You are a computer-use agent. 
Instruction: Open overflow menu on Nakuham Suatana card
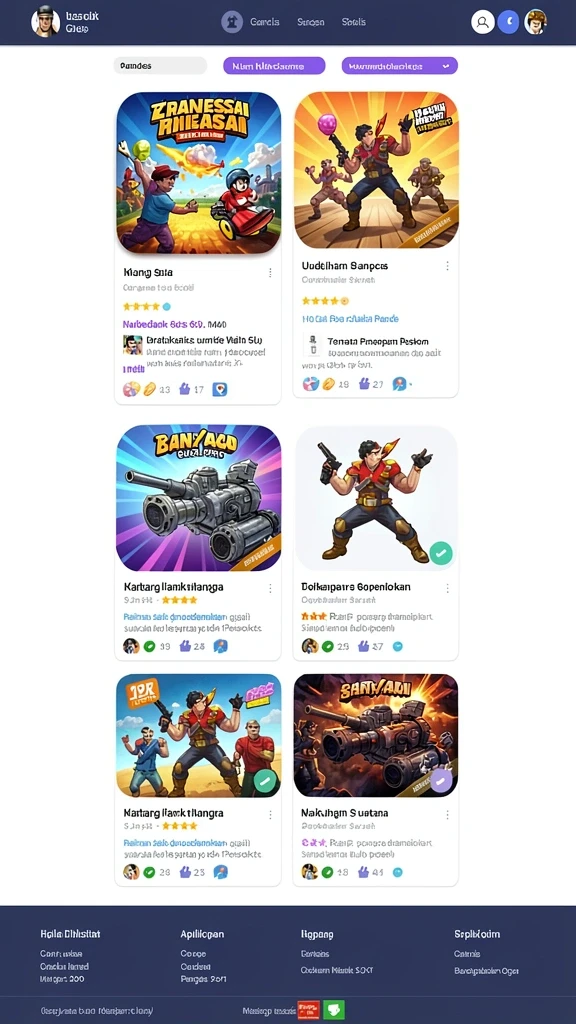click(x=447, y=814)
